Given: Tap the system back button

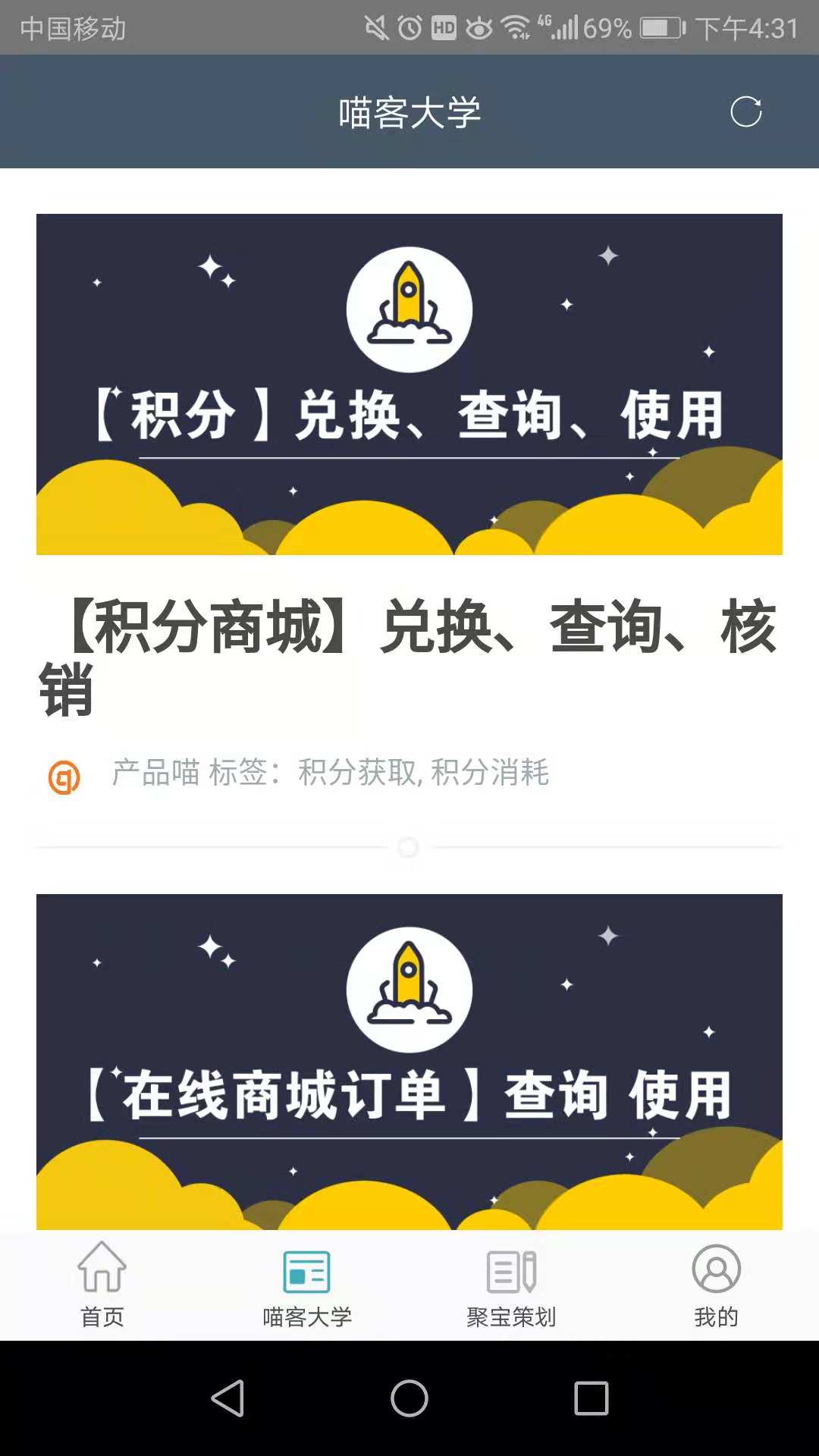Looking at the screenshot, I should coord(227,1398).
